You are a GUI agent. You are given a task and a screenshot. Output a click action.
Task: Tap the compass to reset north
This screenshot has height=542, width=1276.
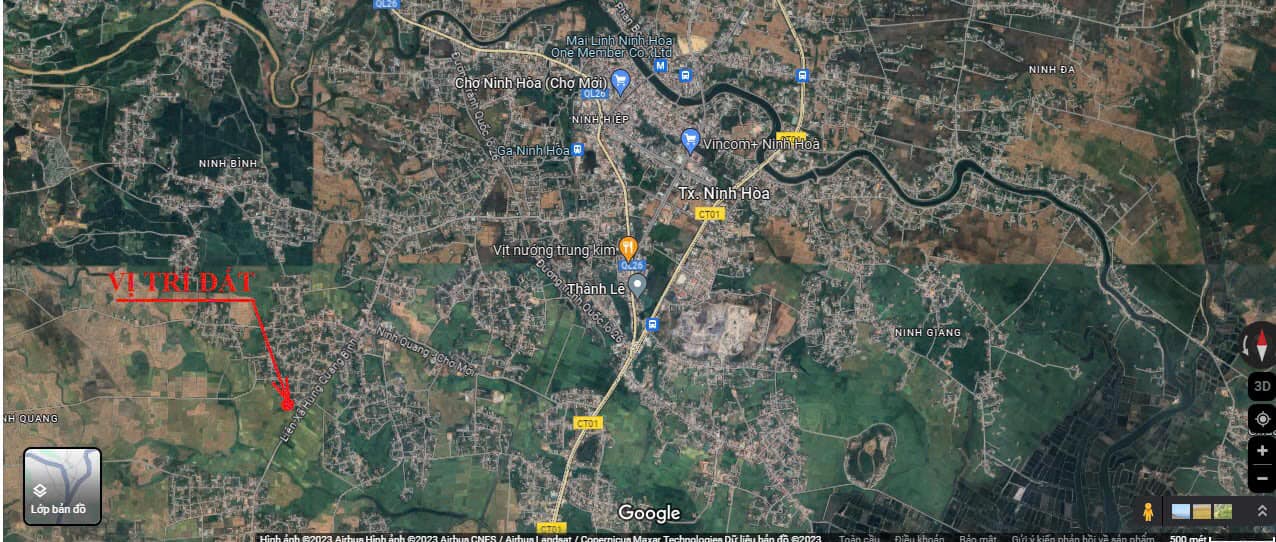click(1261, 346)
